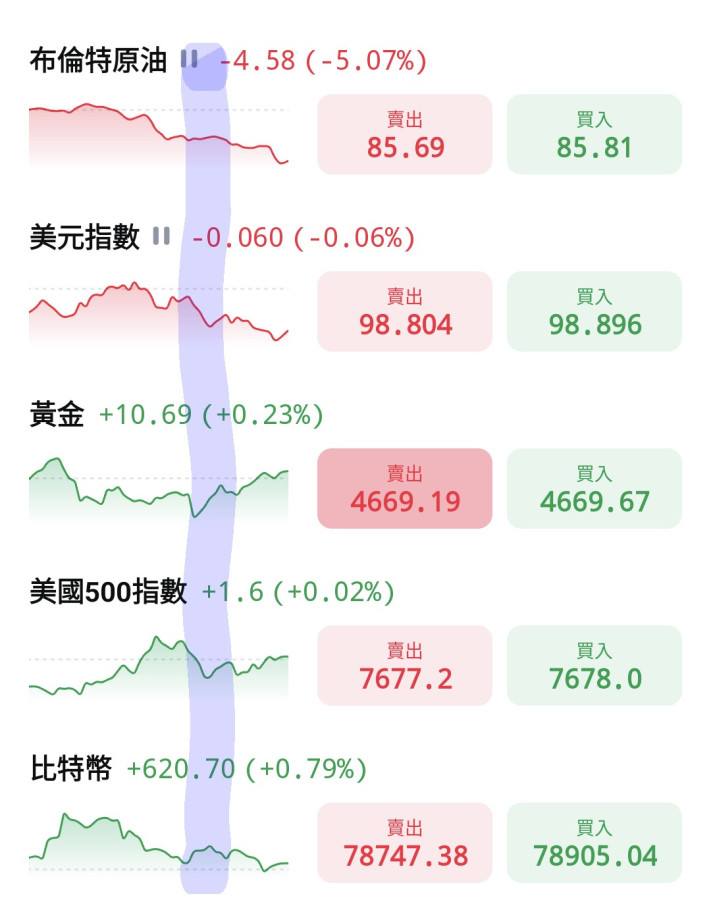Buy 美元指數 at 98.896
The width and height of the screenshot is (711, 900).
594,311
